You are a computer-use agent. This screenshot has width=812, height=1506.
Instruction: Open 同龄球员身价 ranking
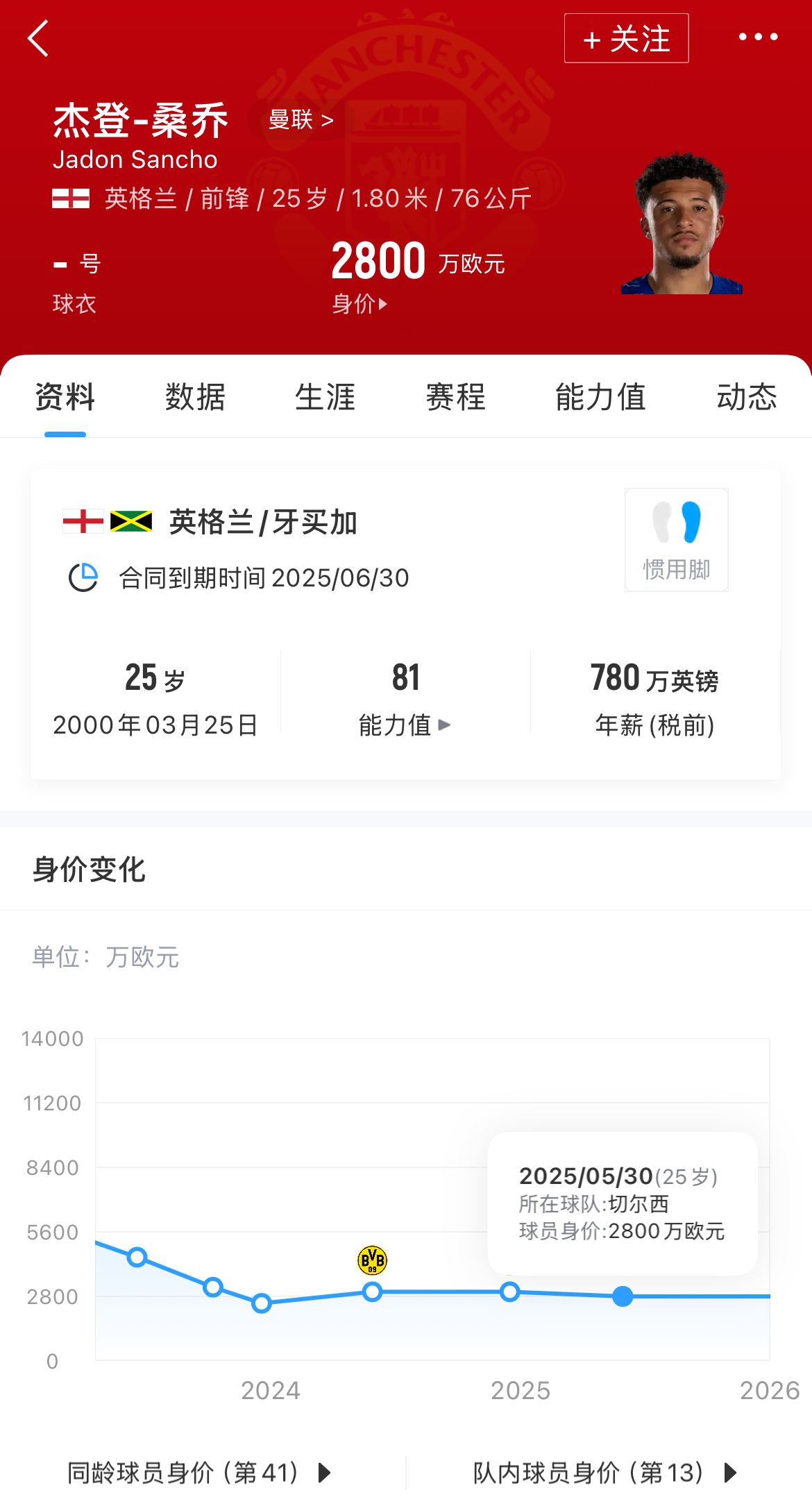coord(199,1473)
